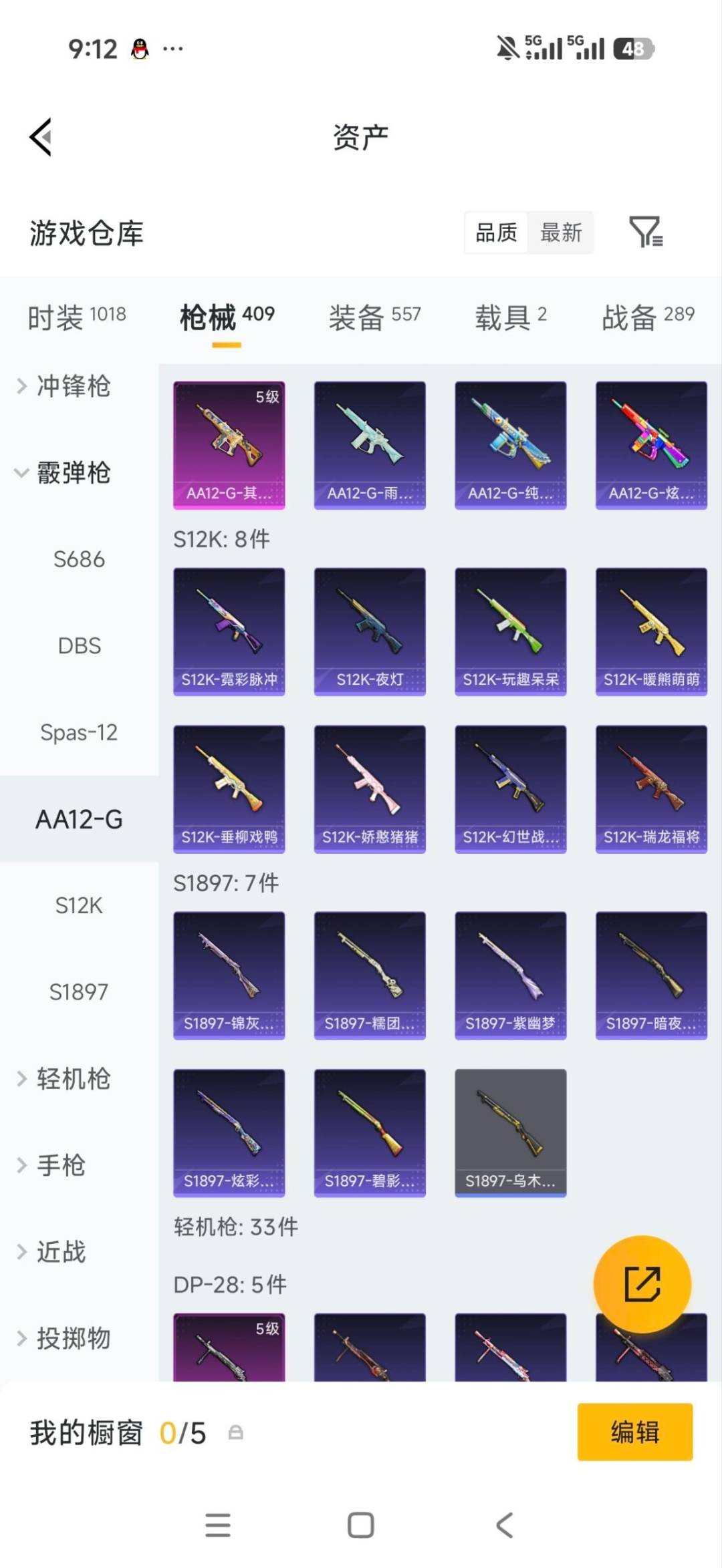Open the 载具 tab
This screenshot has height=1568, width=722.
click(511, 317)
